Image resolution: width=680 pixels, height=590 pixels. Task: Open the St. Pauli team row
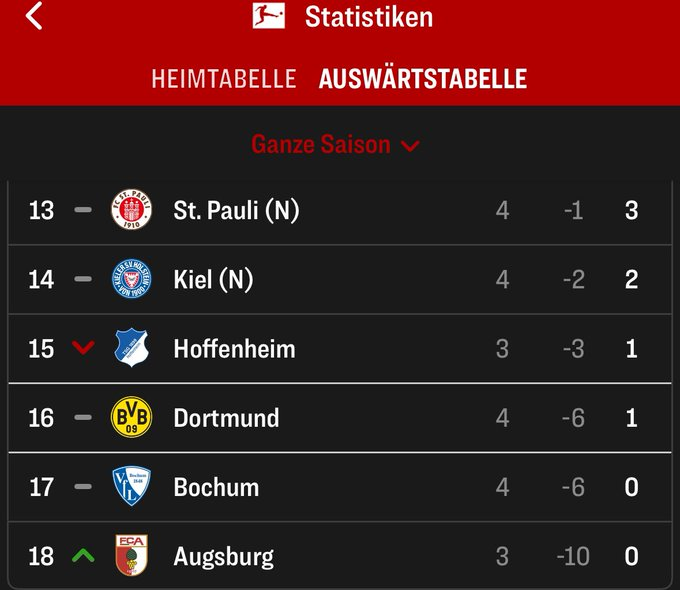(236, 211)
